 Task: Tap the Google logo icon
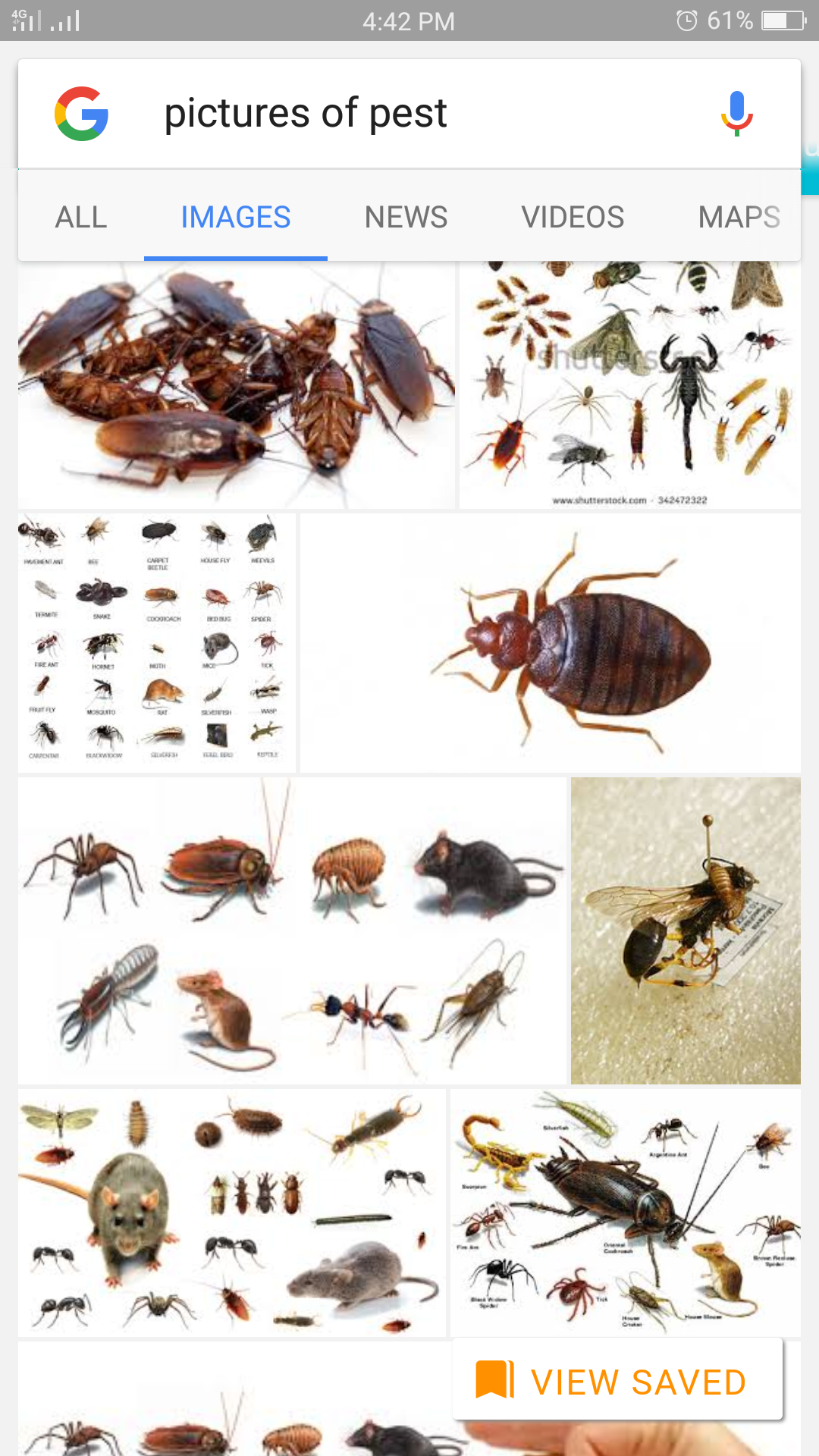[x=81, y=114]
